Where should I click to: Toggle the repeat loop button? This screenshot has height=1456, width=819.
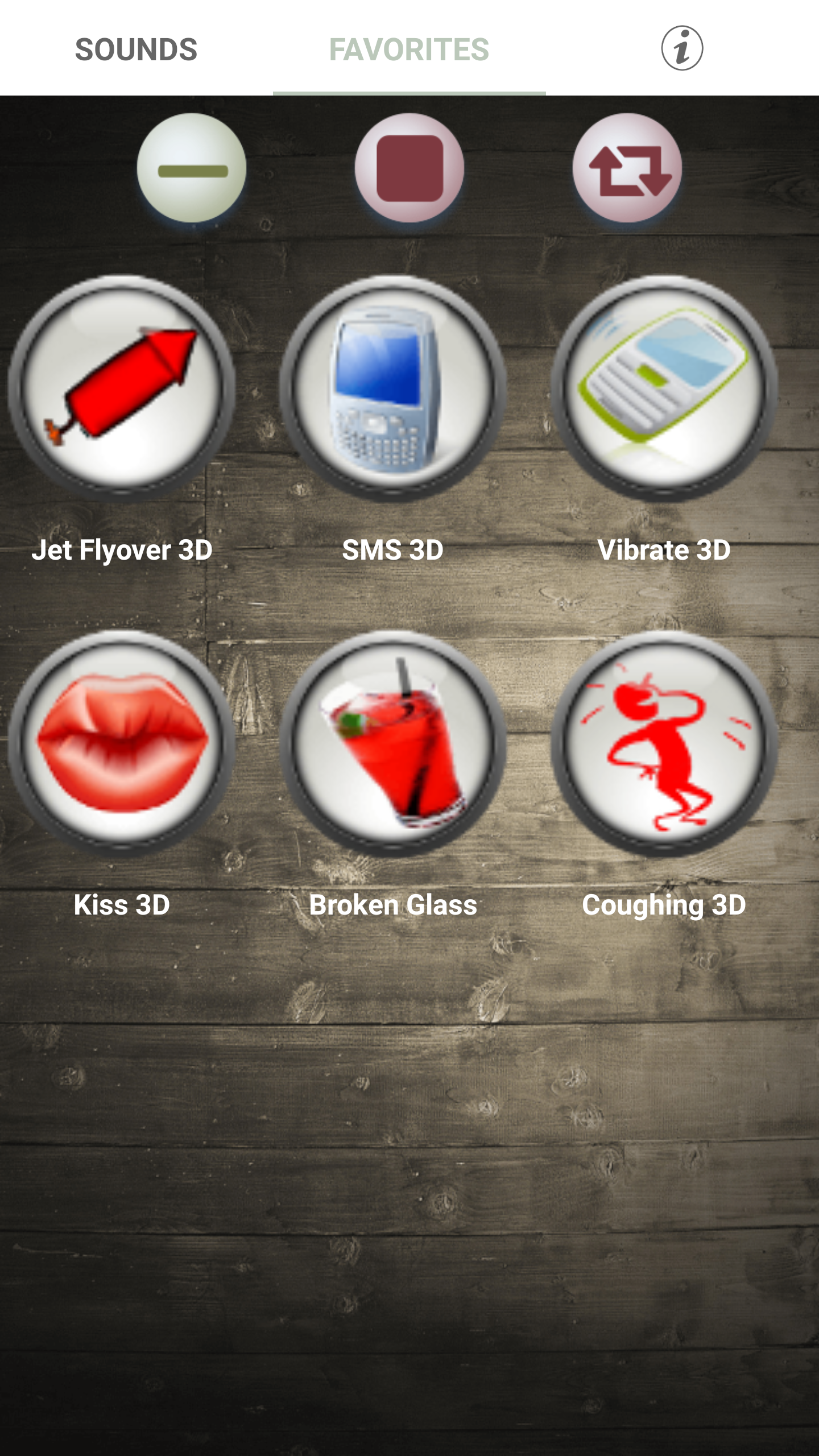pyautogui.click(x=627, y=168)
